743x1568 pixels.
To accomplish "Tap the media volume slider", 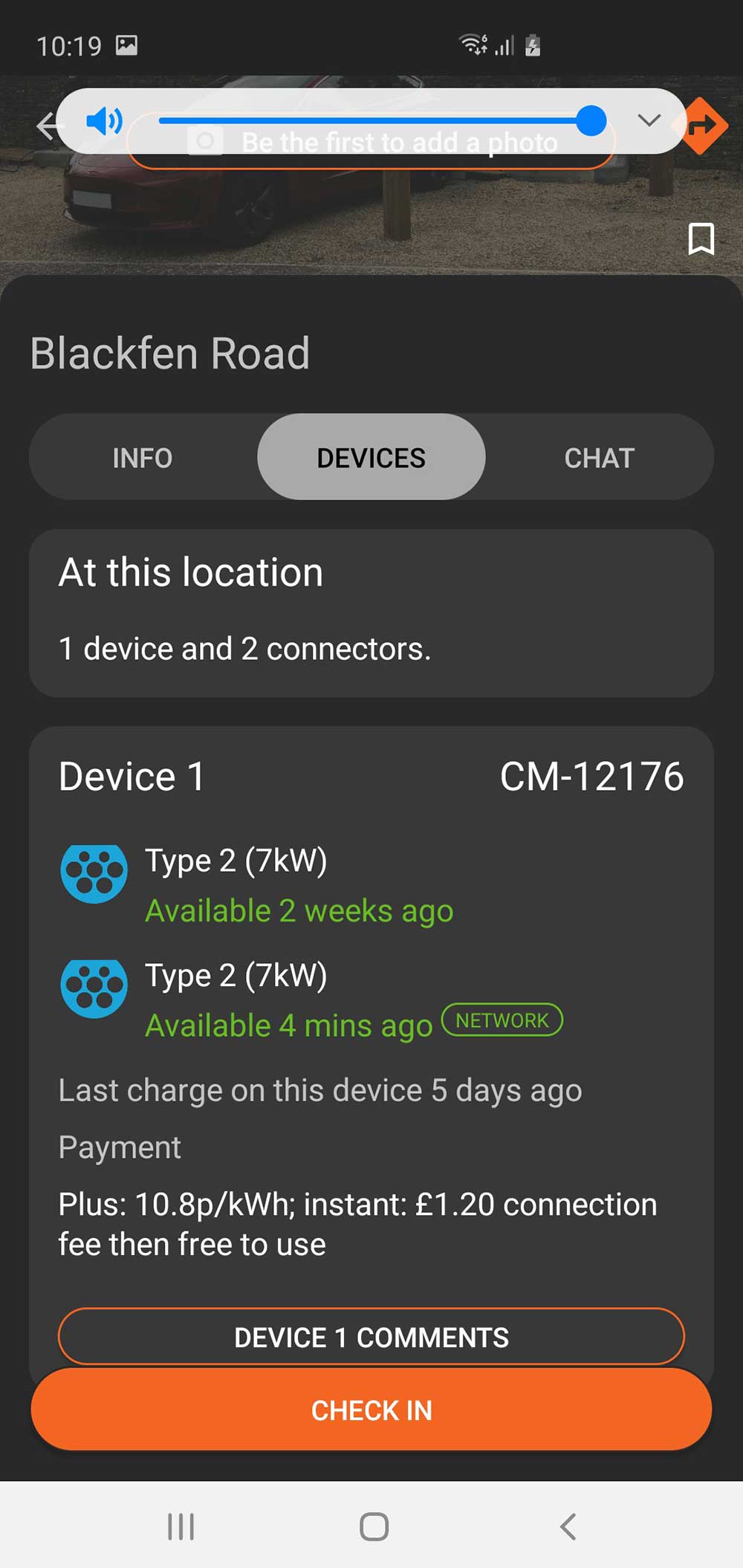I will click(371, 120).
